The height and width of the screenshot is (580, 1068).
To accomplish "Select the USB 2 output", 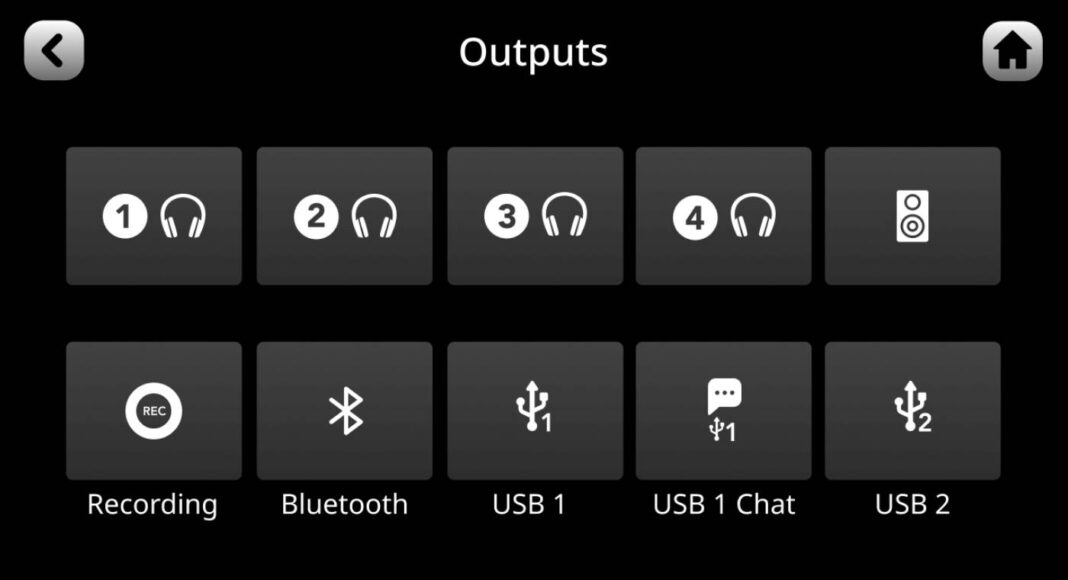I will coord(912,411).
